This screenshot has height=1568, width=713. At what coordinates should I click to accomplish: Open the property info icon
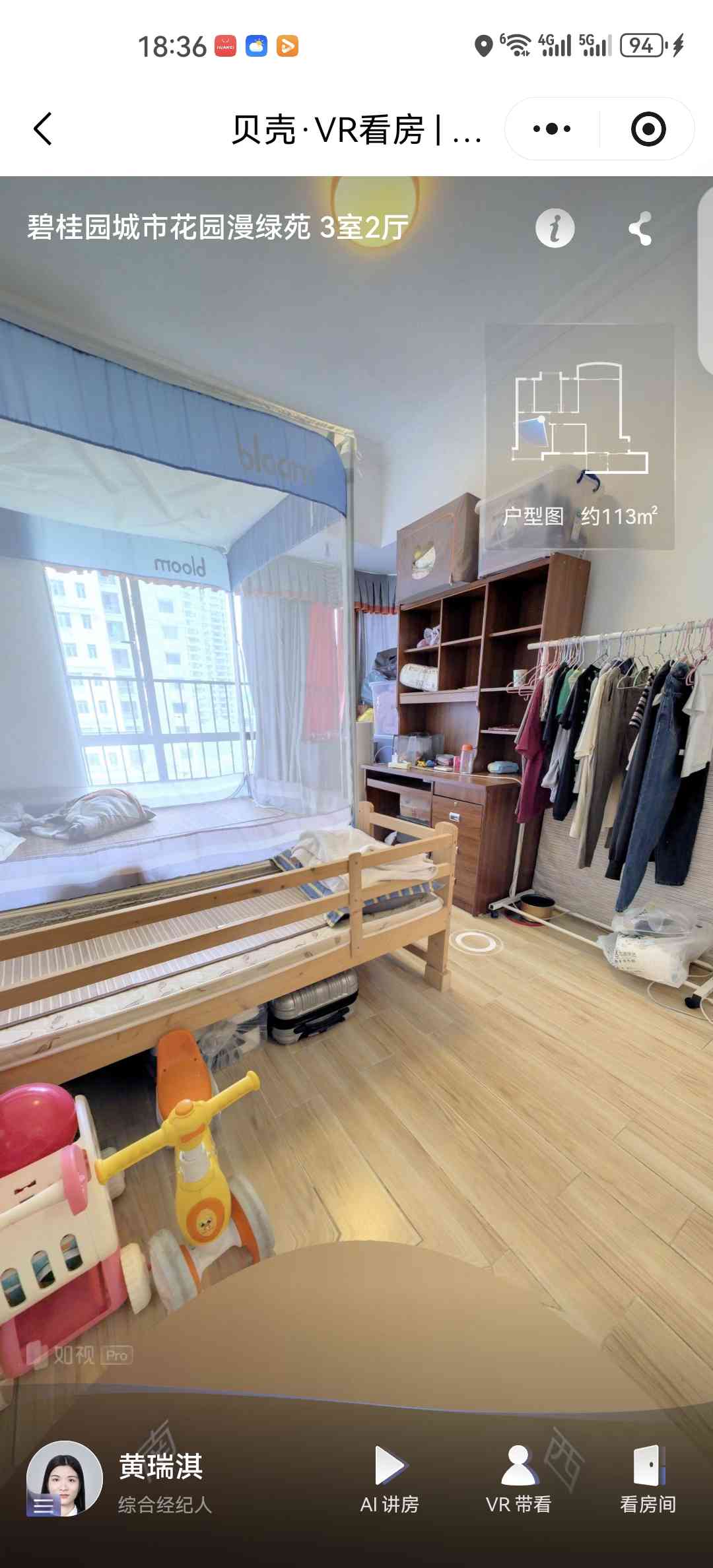555,229
